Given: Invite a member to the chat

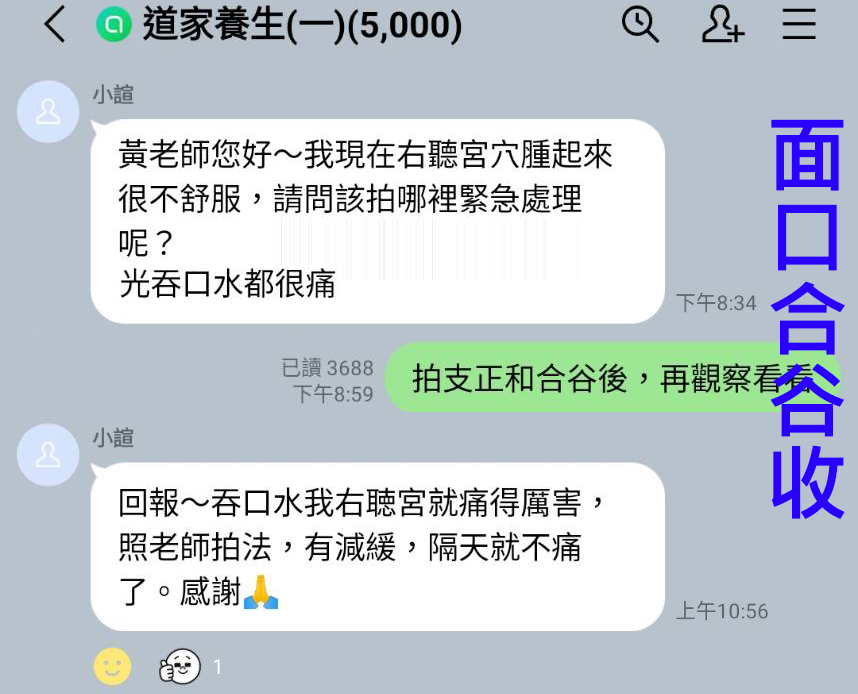Looking at the screenshot, I should coord(722,24).
